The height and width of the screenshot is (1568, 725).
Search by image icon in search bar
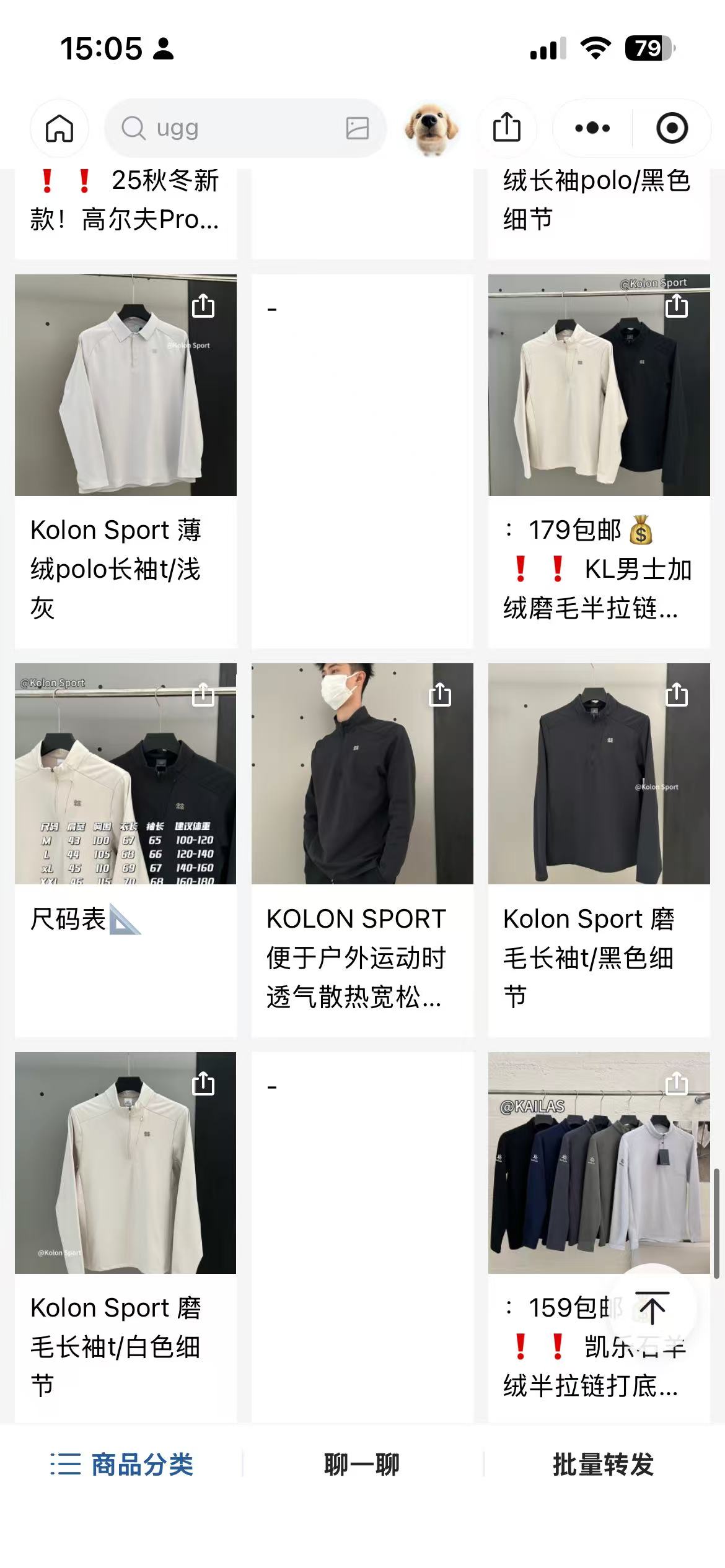pyautogui.click(x=357, y=128)
